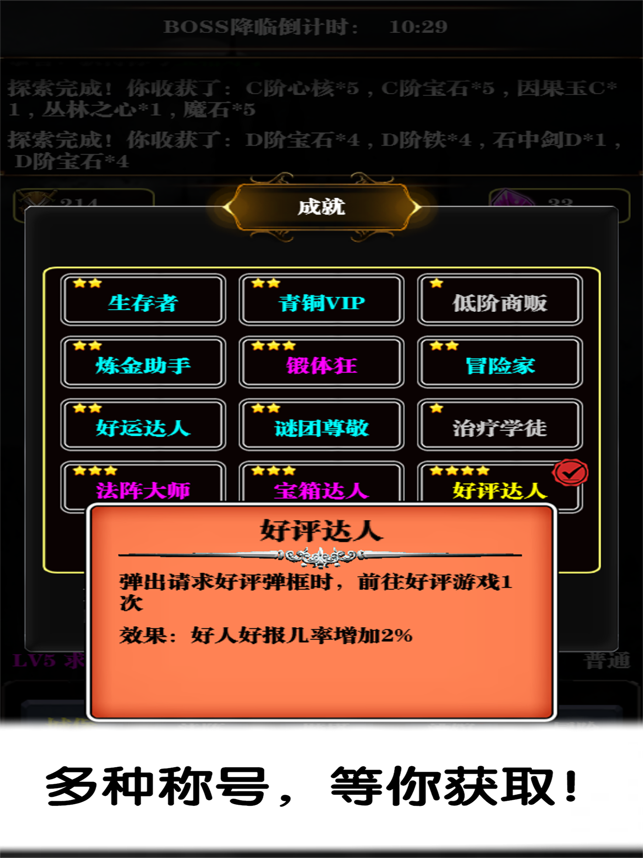This screenshot has width=643, height=858.
Task: Select the 治疗学徒 achievement
Action: pyautogui.click(x=500, y=426)
